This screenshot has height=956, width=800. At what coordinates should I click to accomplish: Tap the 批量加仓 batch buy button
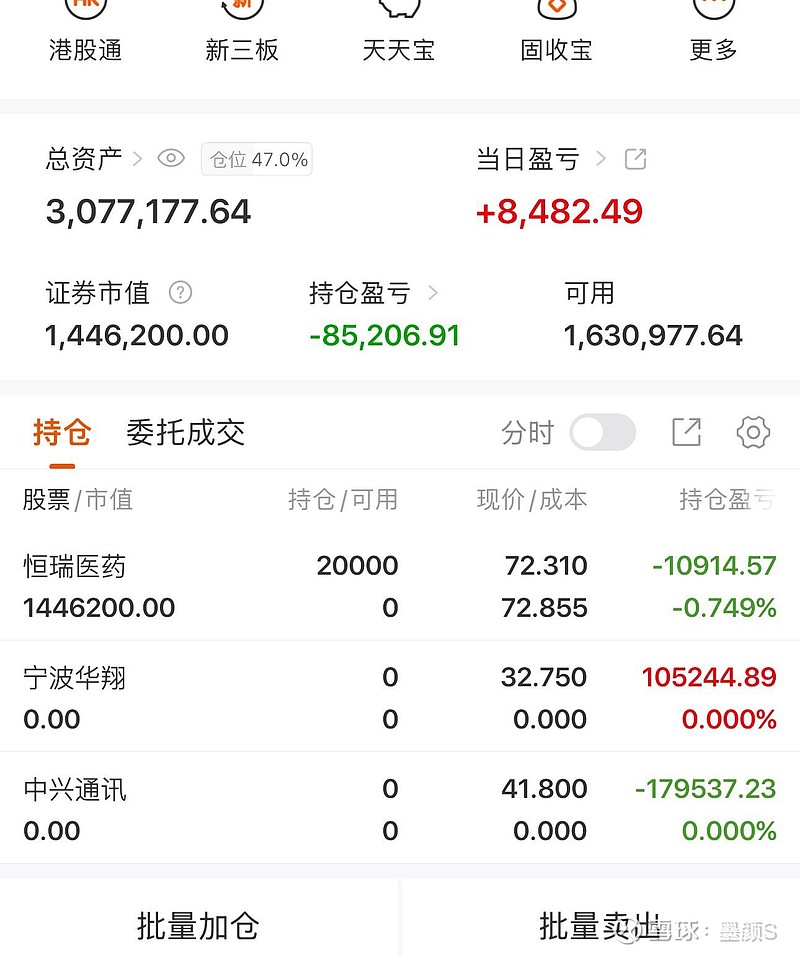(x=197, y=928)
